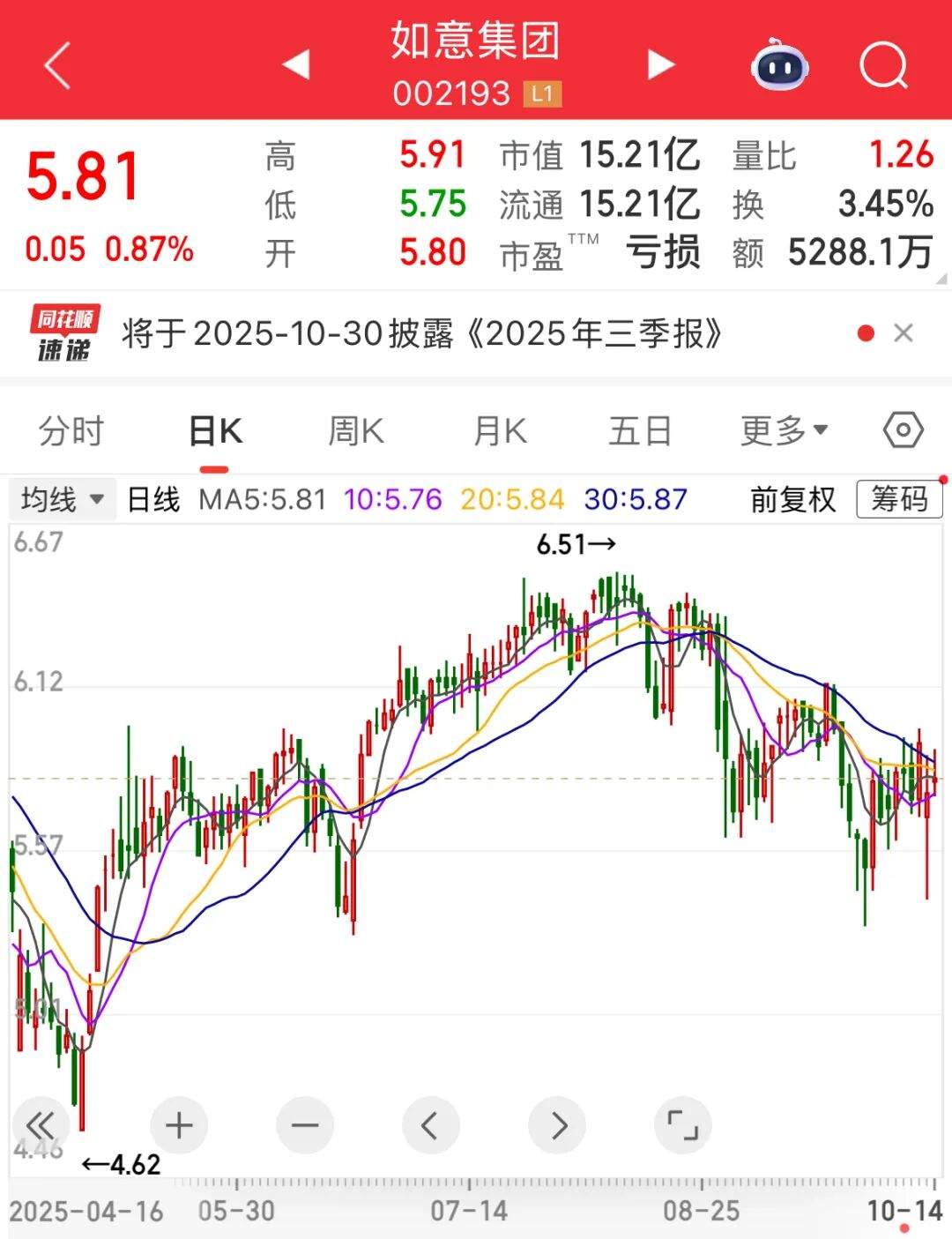Switch to the 周K chart
The width and height of the screenshot is (952, 1239).
pyautogui.click(x=355, y=431)
